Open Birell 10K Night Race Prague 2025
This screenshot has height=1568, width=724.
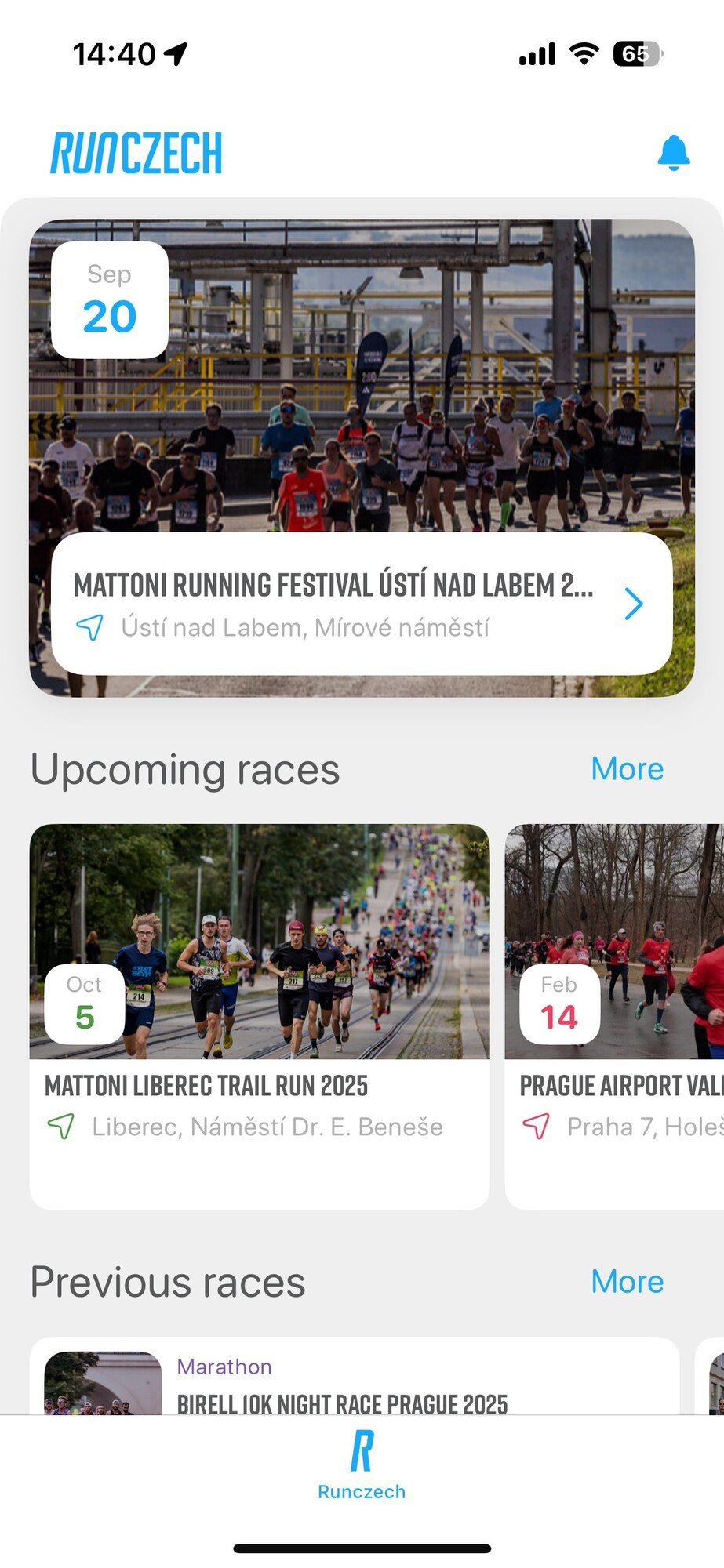point(342,1402)
